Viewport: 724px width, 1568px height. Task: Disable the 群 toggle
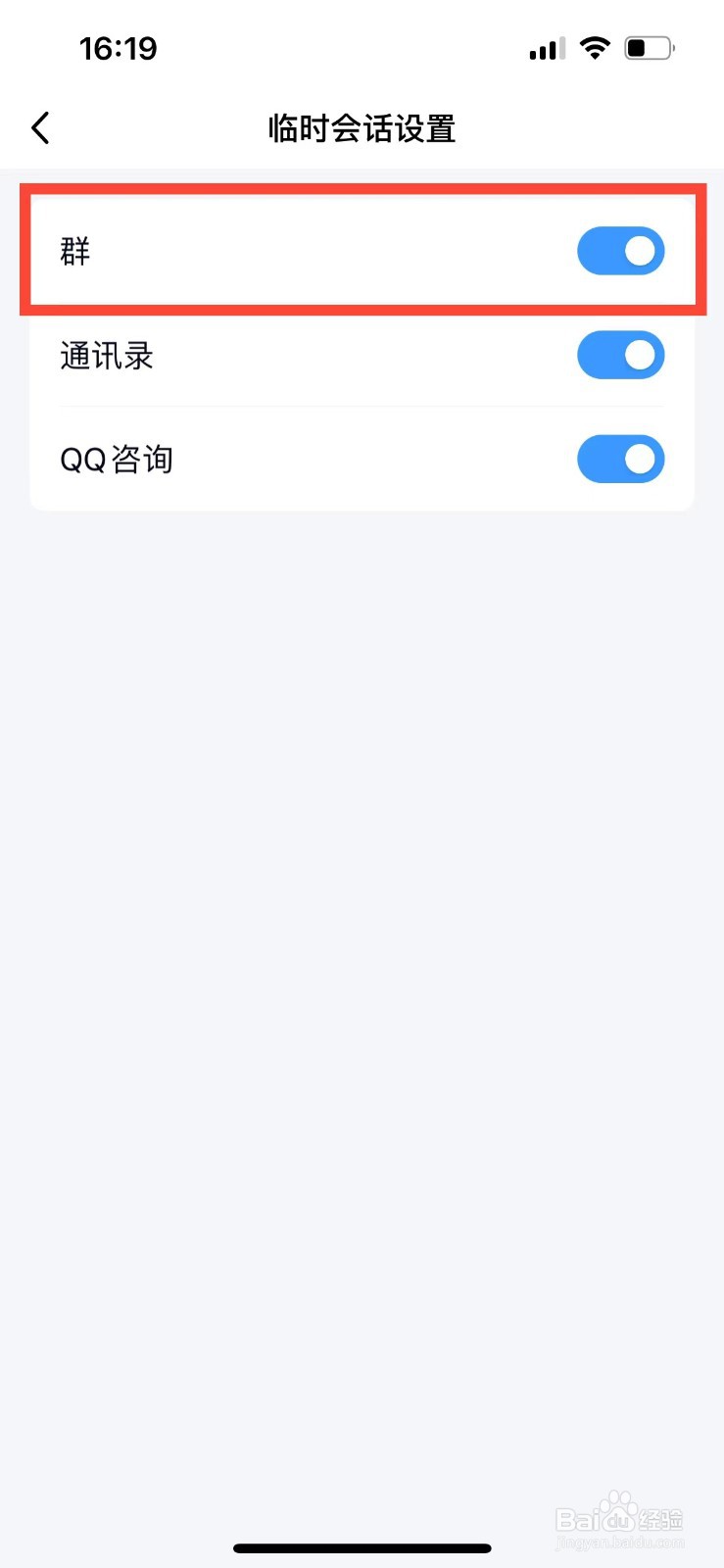pos(621,251)
